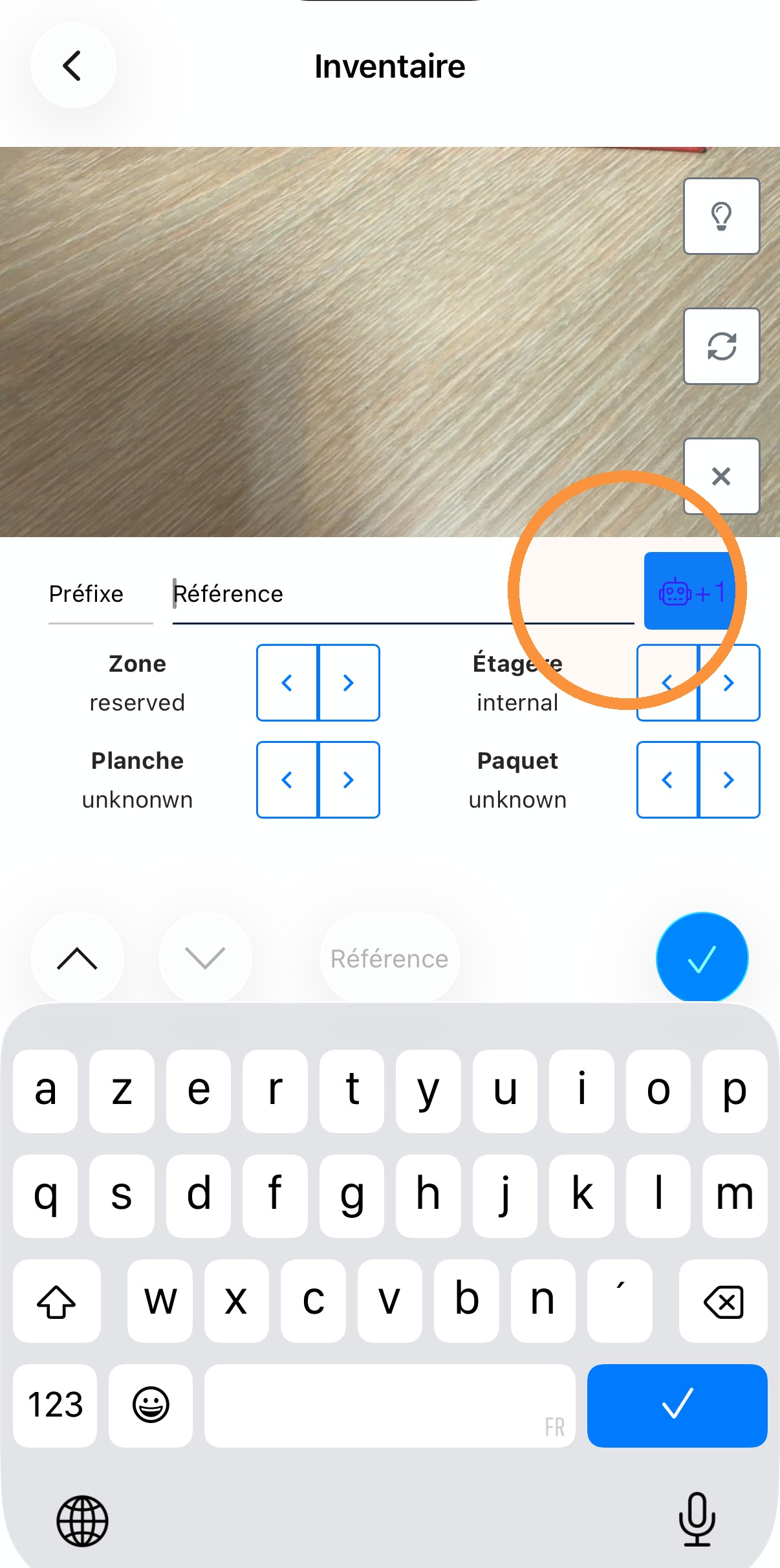780x1568 pixels.
Task: Select the previous Paquet value
Action: (667, 780)
